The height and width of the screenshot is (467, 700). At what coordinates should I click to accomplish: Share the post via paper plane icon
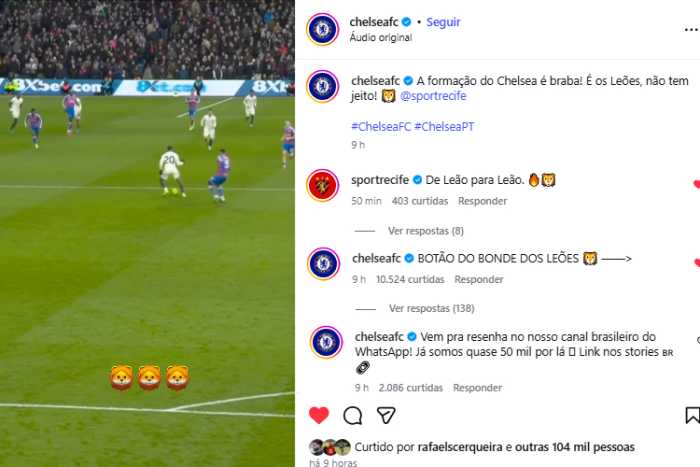[x=386, y=415]
